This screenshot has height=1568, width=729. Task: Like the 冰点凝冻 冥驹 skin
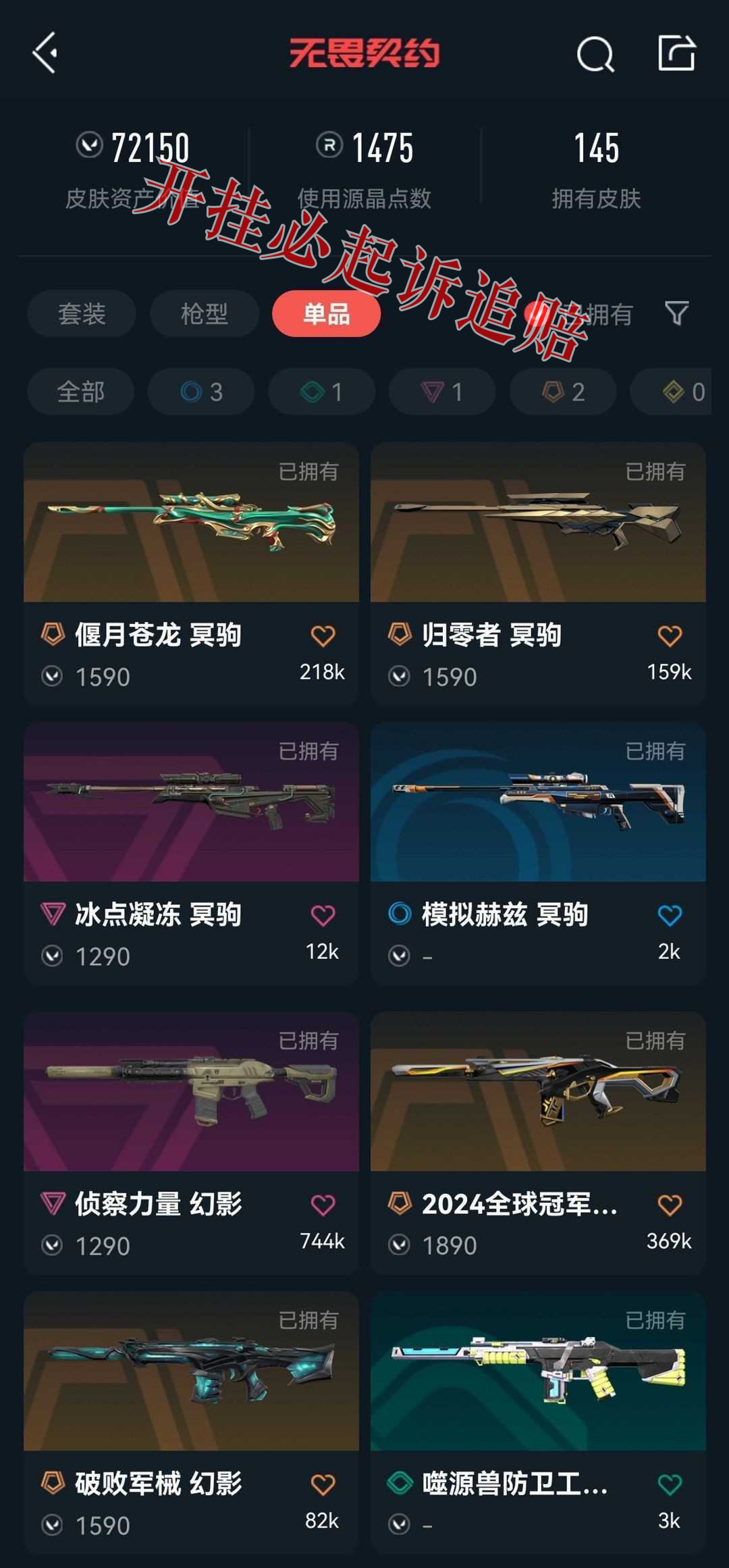pyautogui.click(x=323, y=916)
